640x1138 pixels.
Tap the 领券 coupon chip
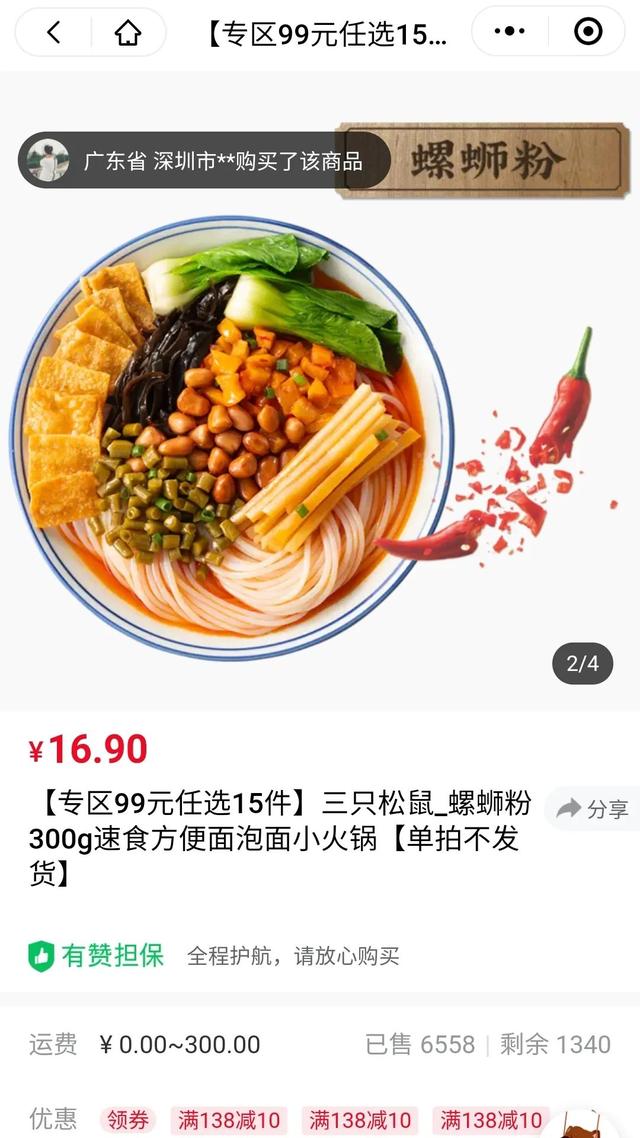pos(128,1119)
